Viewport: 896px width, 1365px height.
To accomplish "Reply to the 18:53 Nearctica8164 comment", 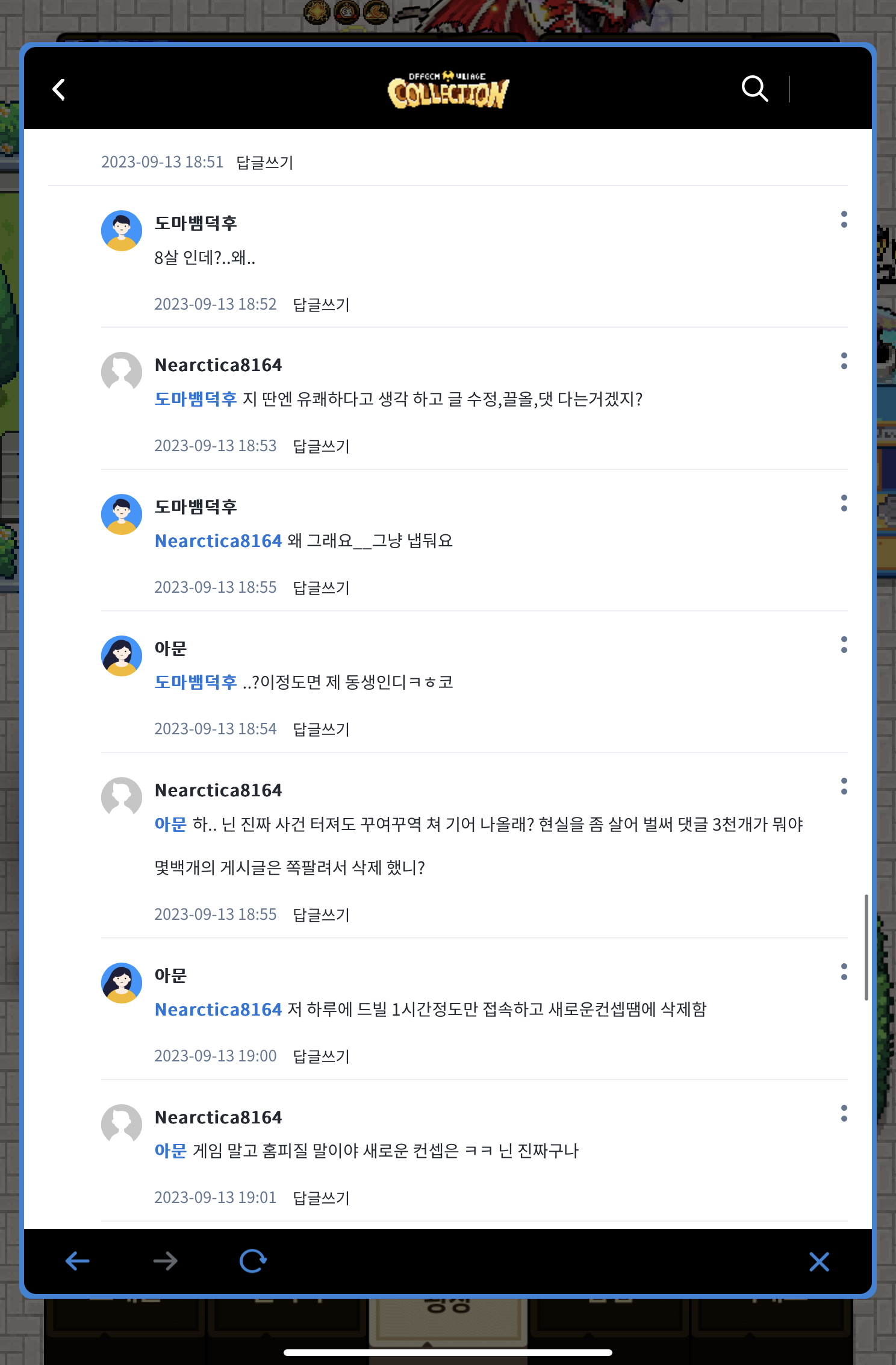I will tap(321, 446).
